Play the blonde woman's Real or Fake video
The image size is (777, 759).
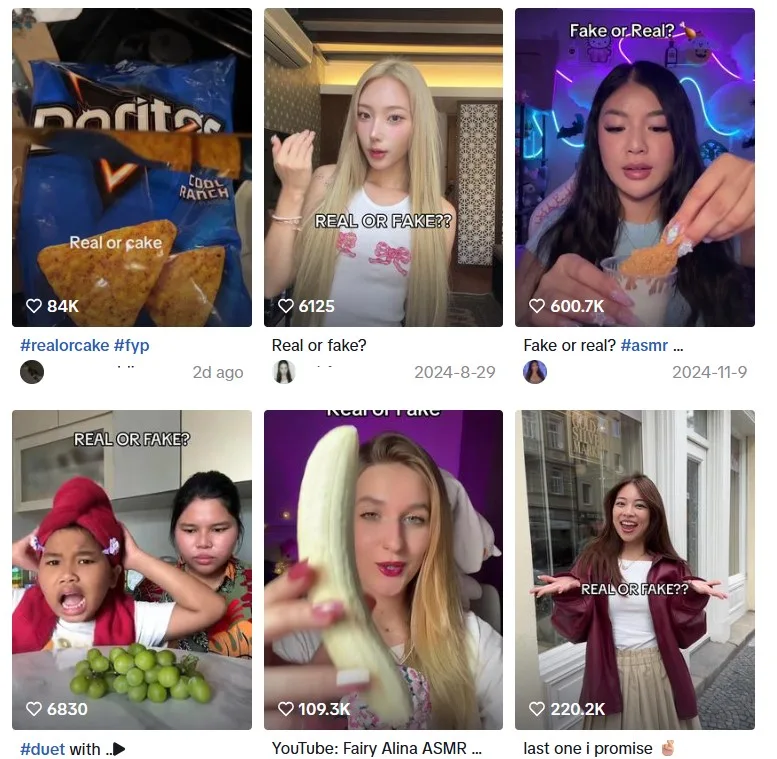(383, 167)
